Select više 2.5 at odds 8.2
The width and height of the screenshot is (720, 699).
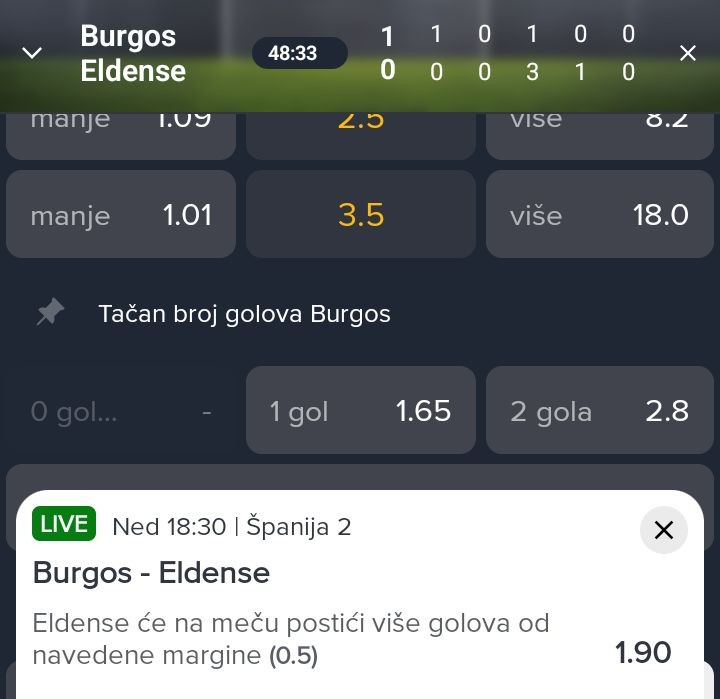coord(600,136)
